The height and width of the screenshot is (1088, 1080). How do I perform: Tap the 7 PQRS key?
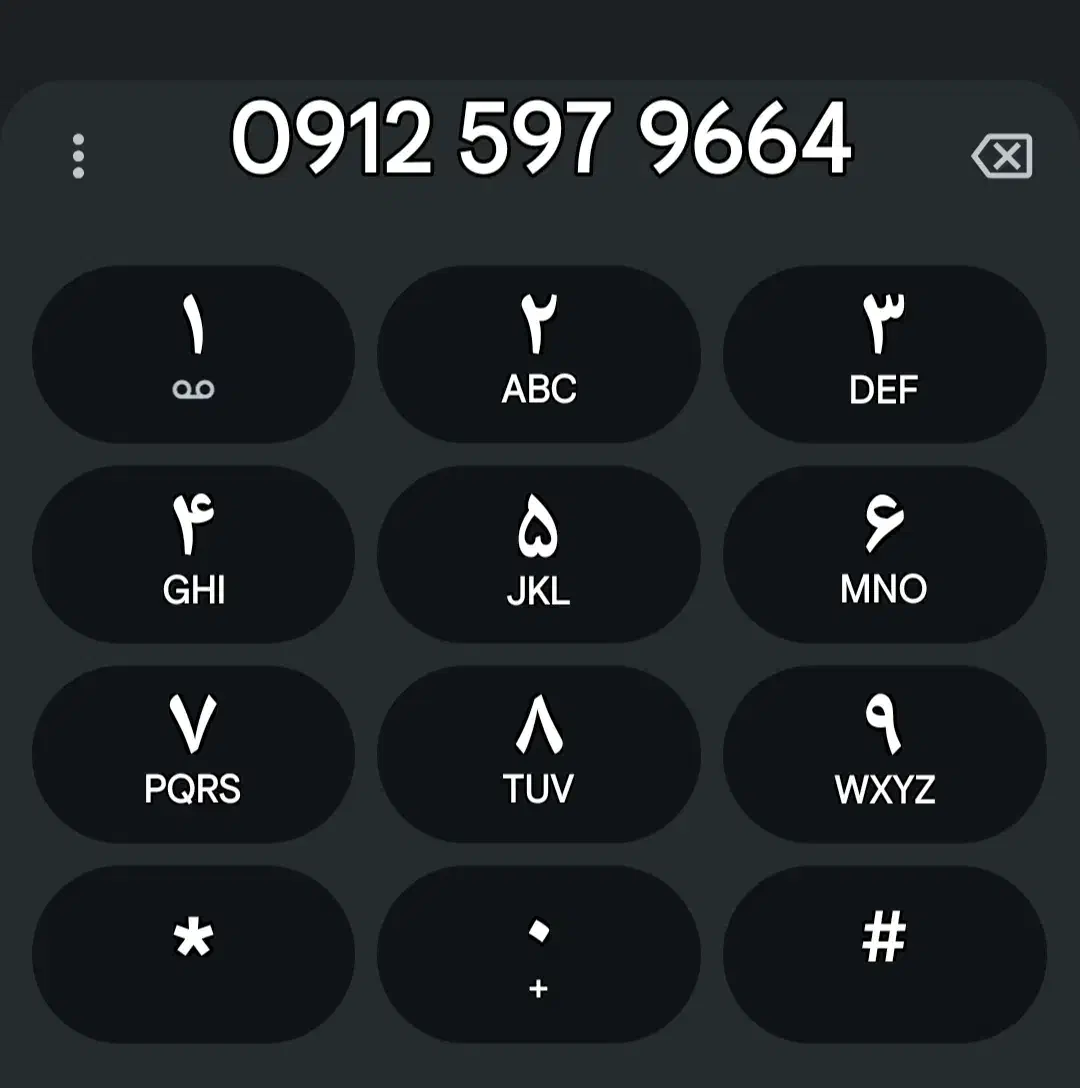193,754
